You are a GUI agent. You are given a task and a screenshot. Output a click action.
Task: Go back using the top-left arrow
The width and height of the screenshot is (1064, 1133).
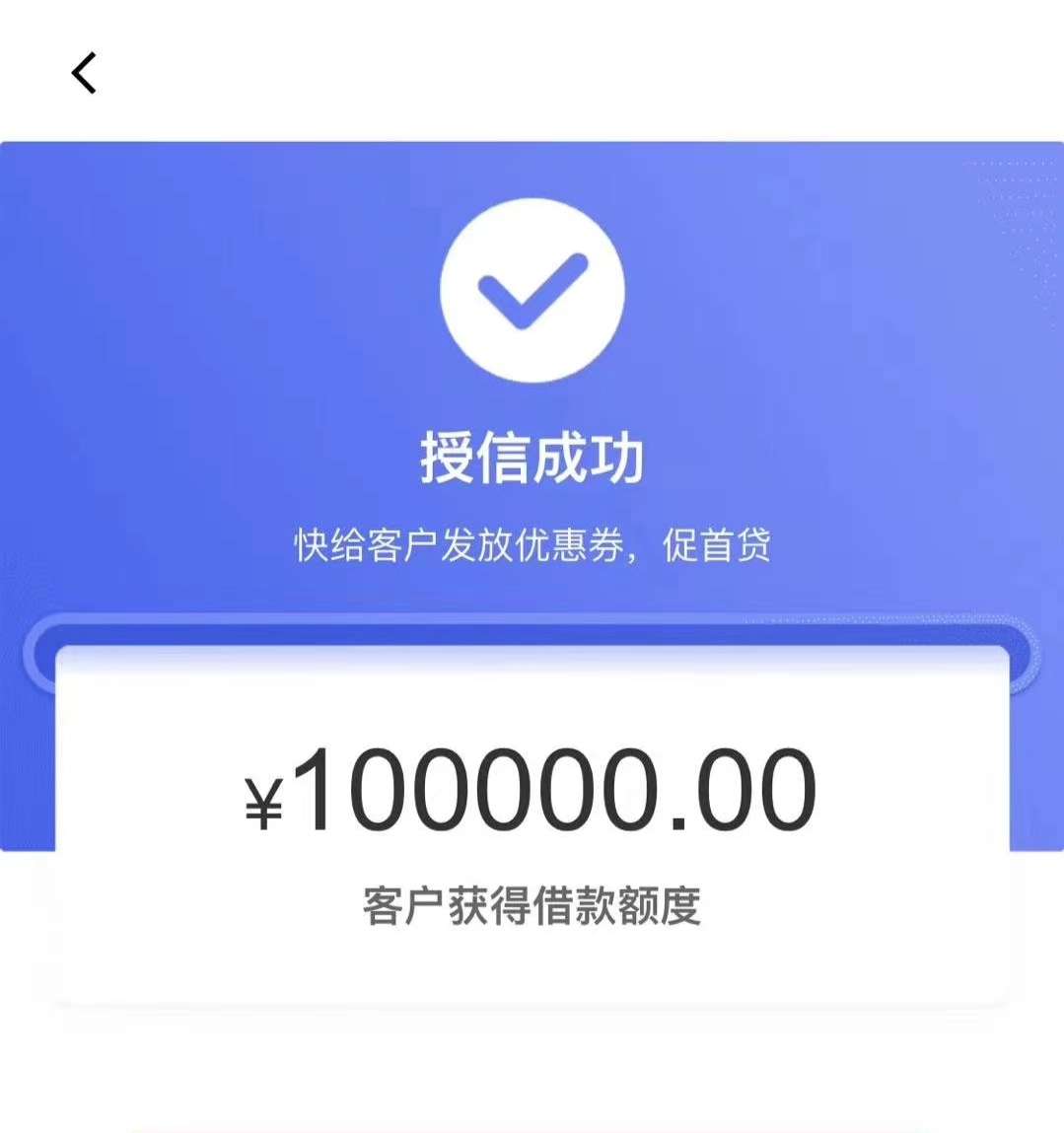[x=84, y=73]
